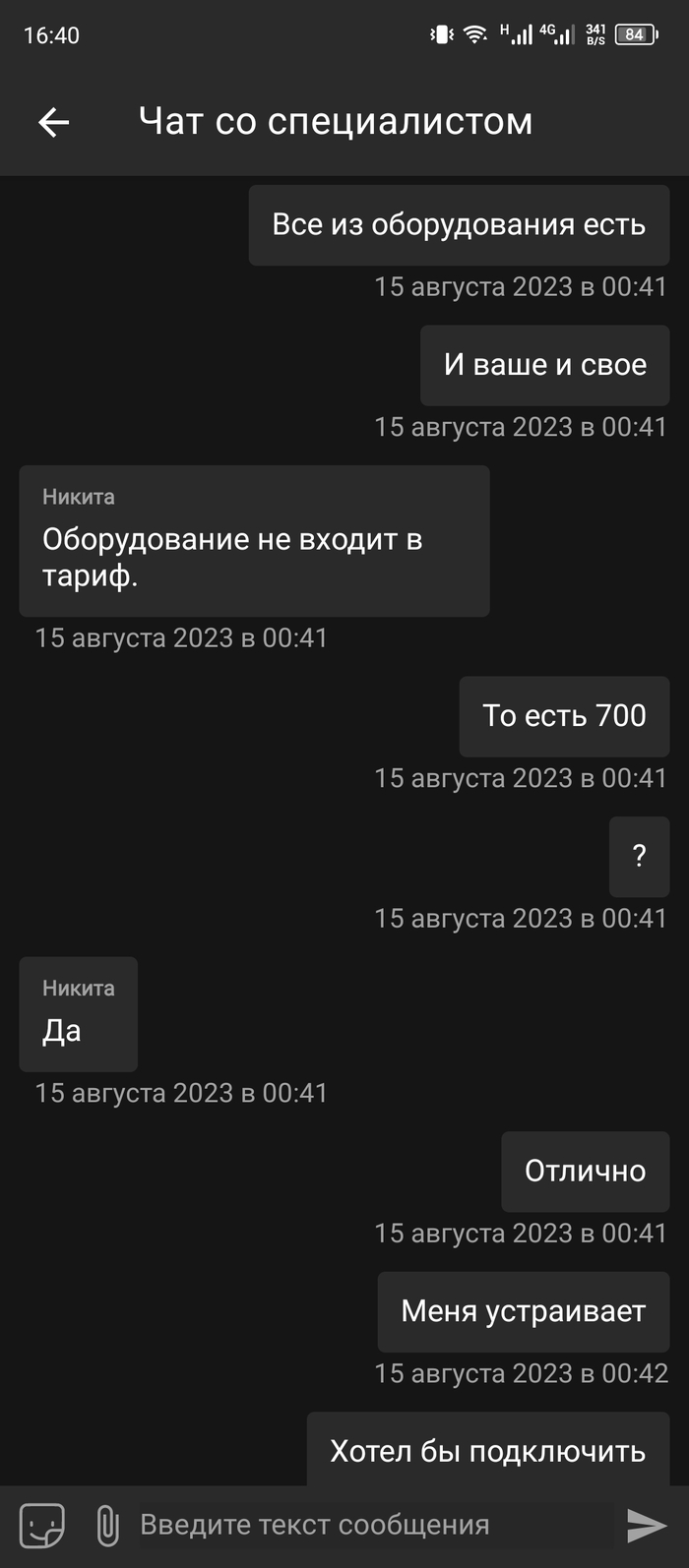
Task: Focus the message text field
Action: pos(374,1525)
